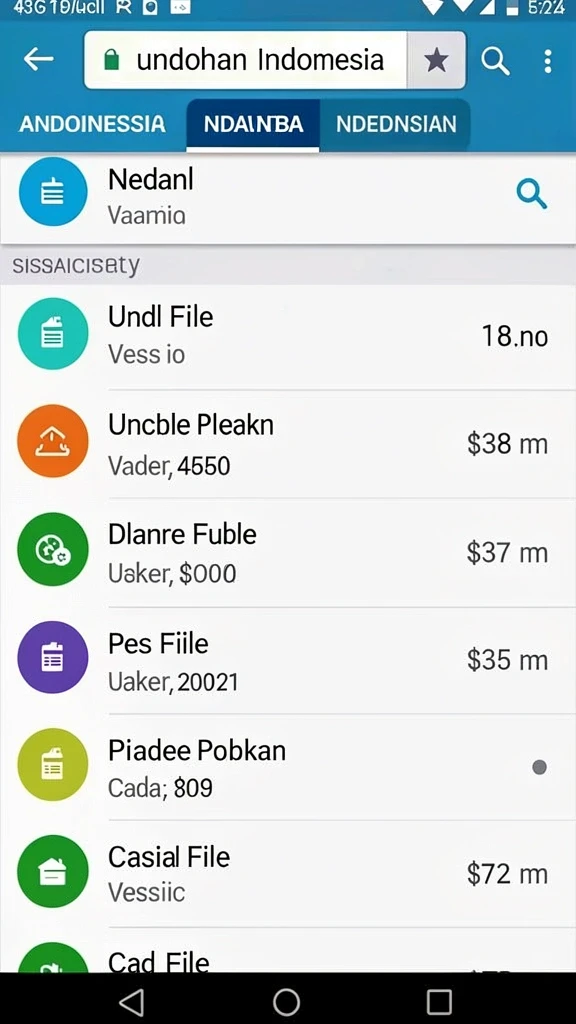Open search from the app bar magnifier
The image size is (576, 1024).
pyautogui.click(x=496, y=60)
